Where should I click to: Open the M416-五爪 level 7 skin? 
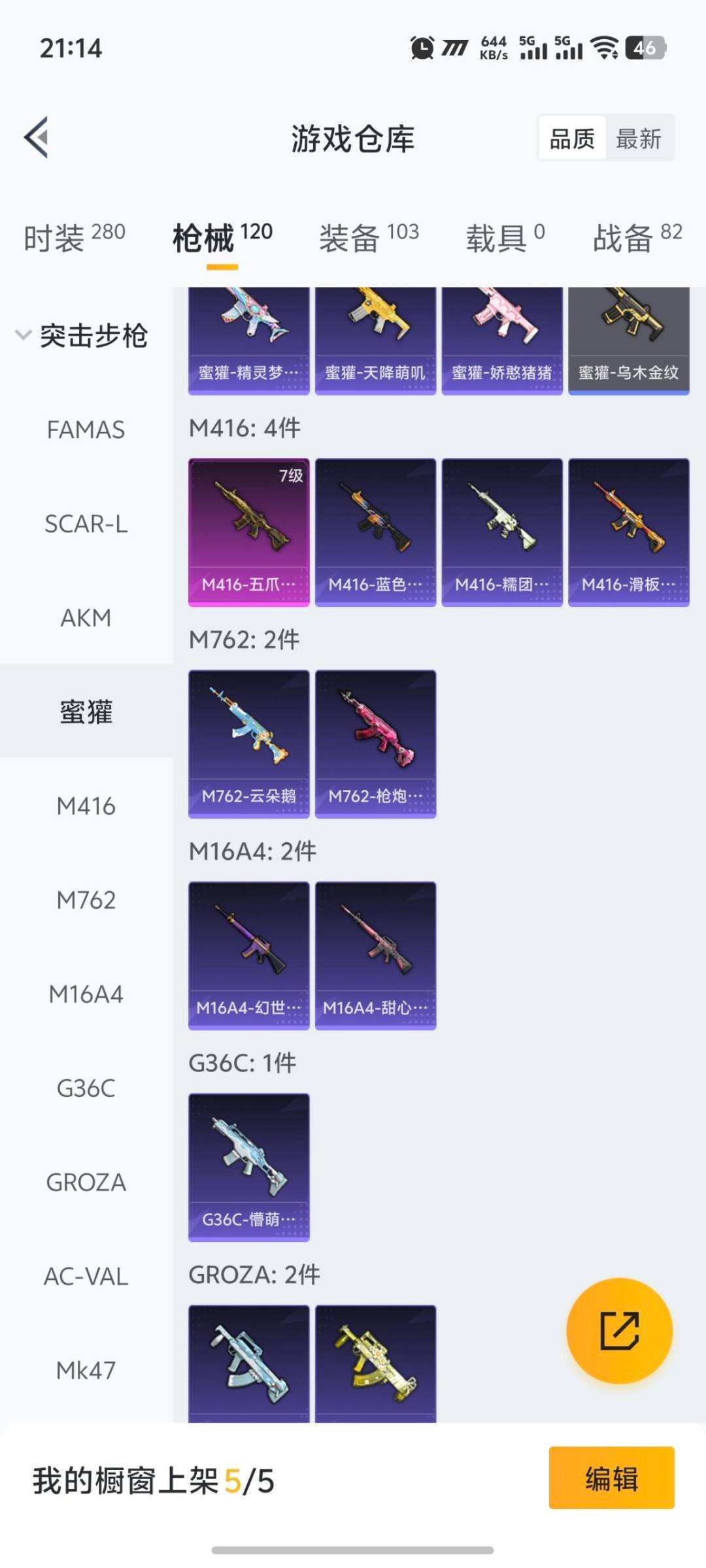tap(248, 532)
